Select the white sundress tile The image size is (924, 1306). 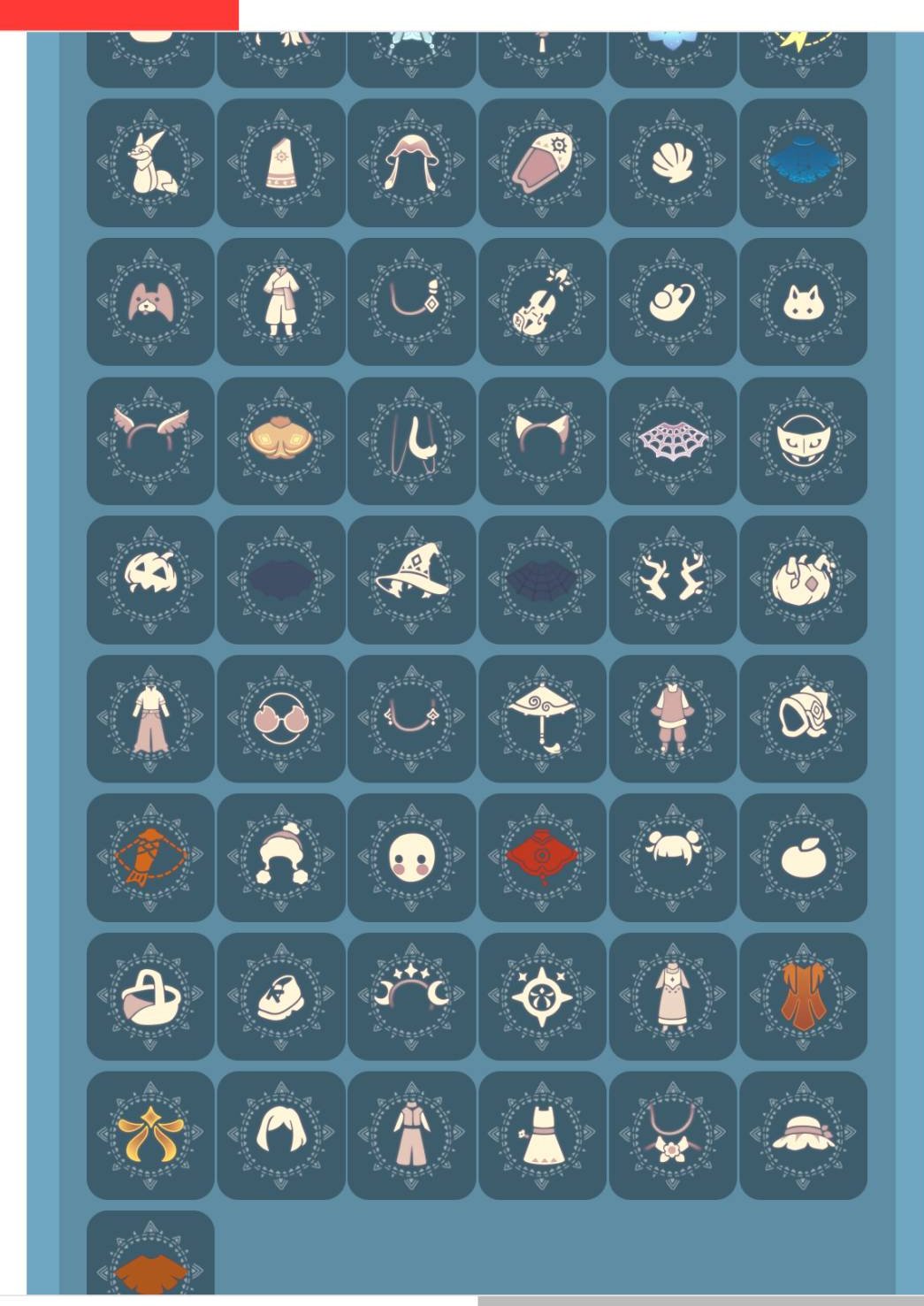pos(542,1134)
